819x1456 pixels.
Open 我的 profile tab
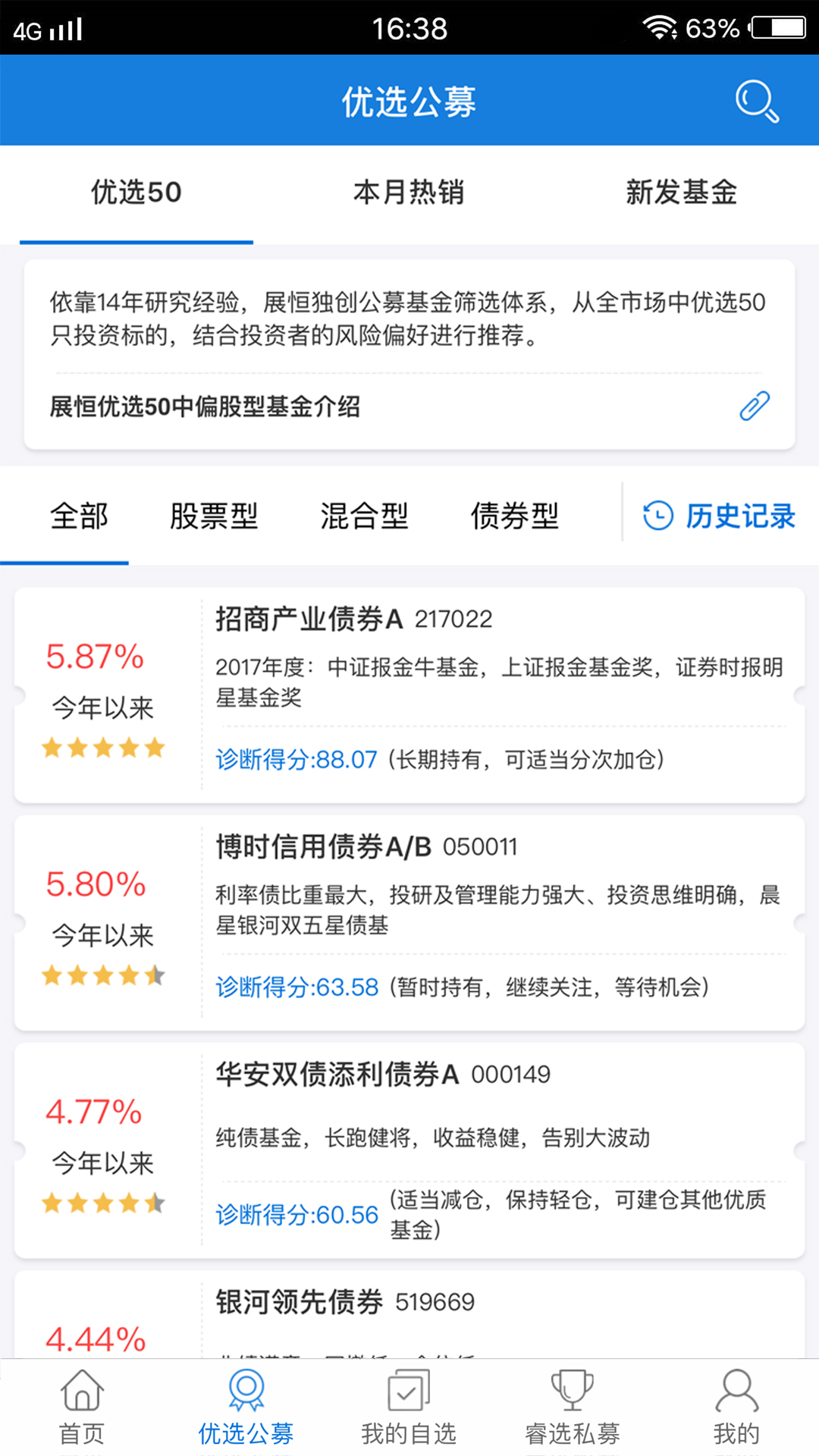pos(736,1407)
